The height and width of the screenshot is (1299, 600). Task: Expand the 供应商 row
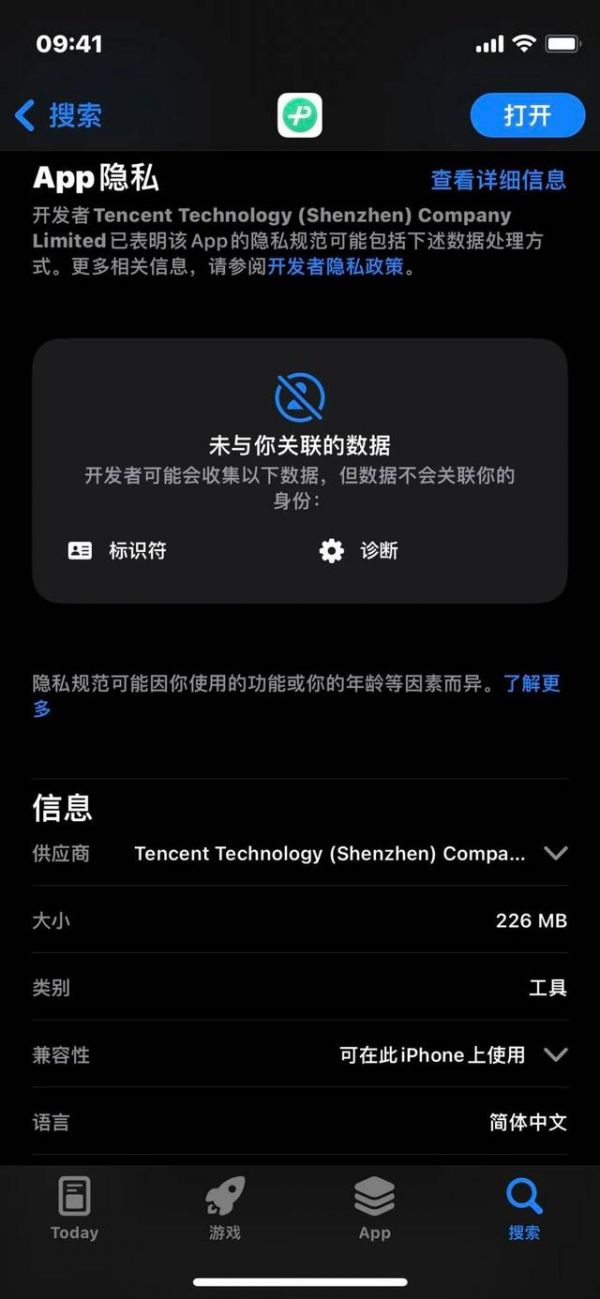[x=555, y=853]
